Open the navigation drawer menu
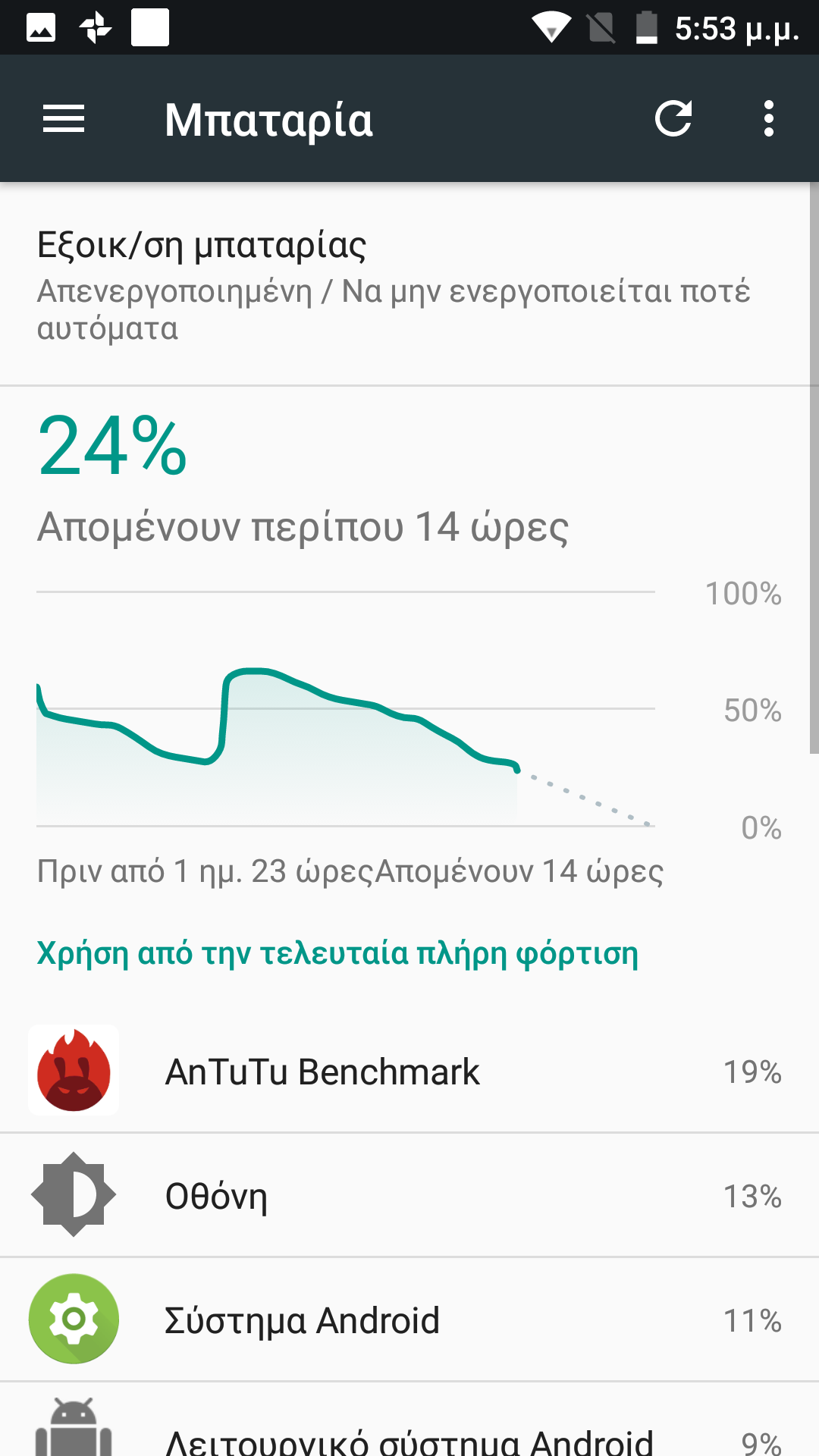 click(64, 119)
